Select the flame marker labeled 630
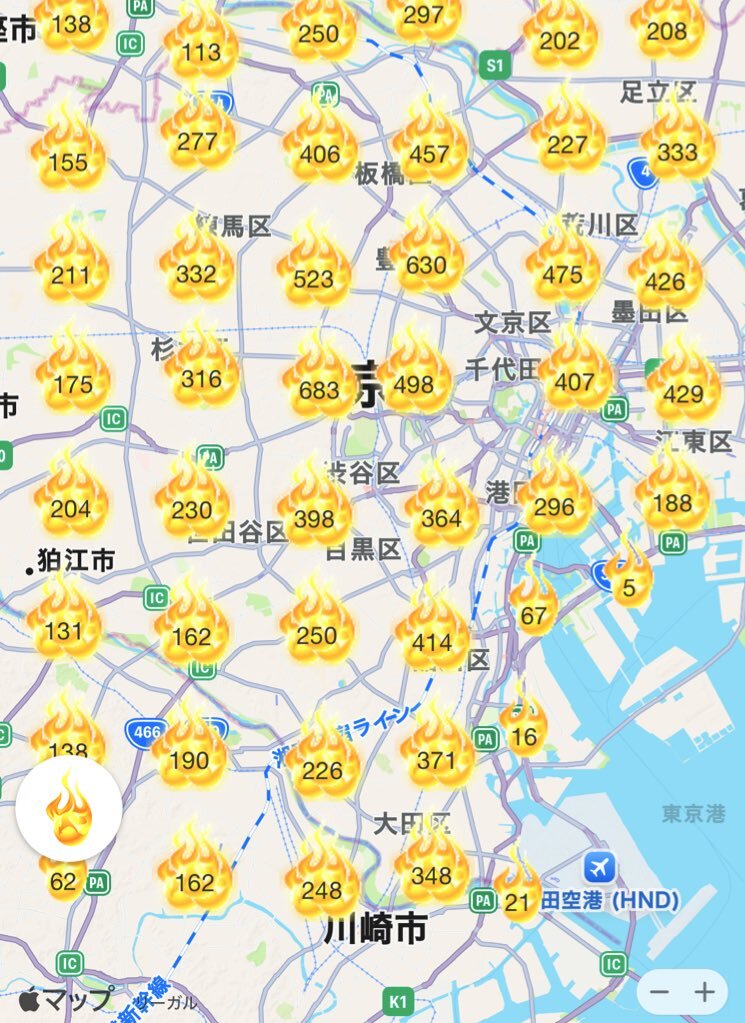Viewport: 745px width, 1023px height. click(x=427, y=262)
